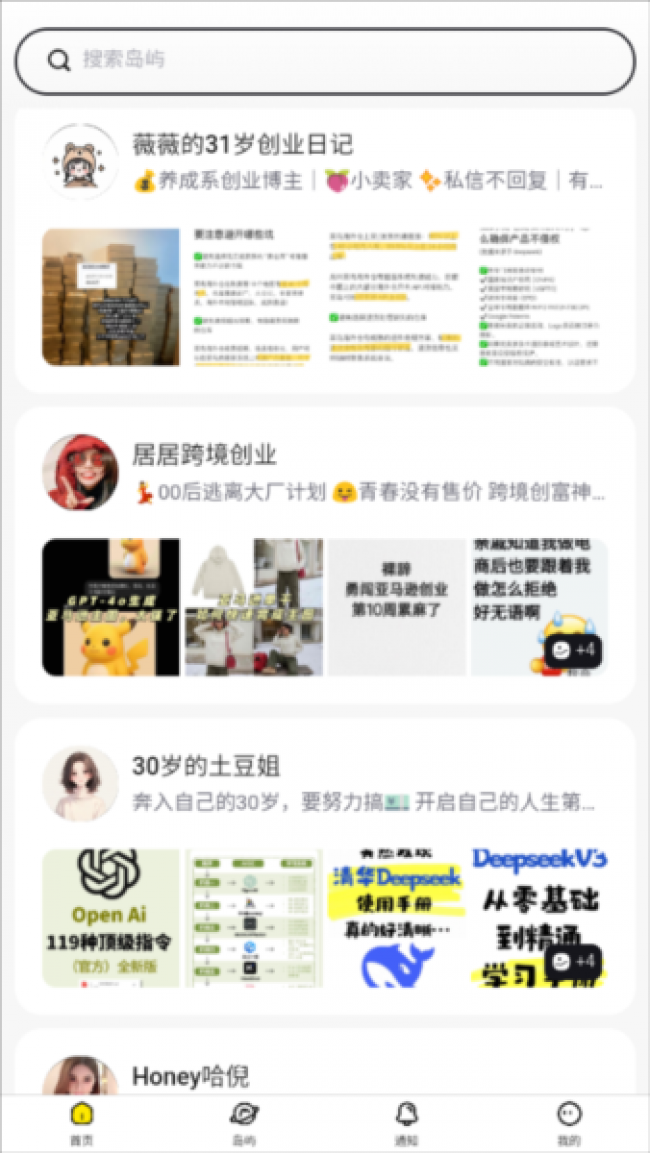Open 30岁的土豆姐 island profile
Image resolution: width=650 pixels, height=1153 pixels.
[206, 767]
